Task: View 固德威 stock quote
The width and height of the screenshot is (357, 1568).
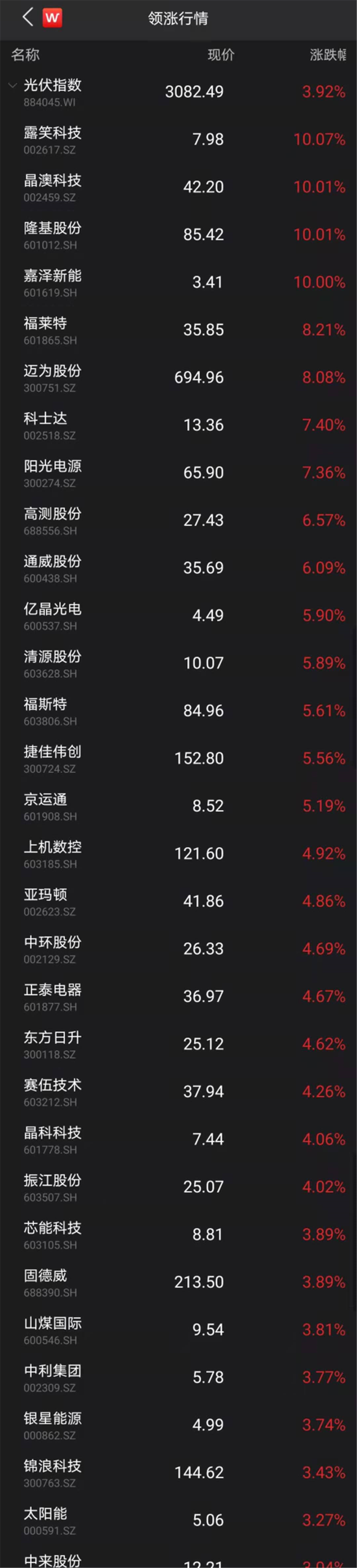Action: 46,1282
